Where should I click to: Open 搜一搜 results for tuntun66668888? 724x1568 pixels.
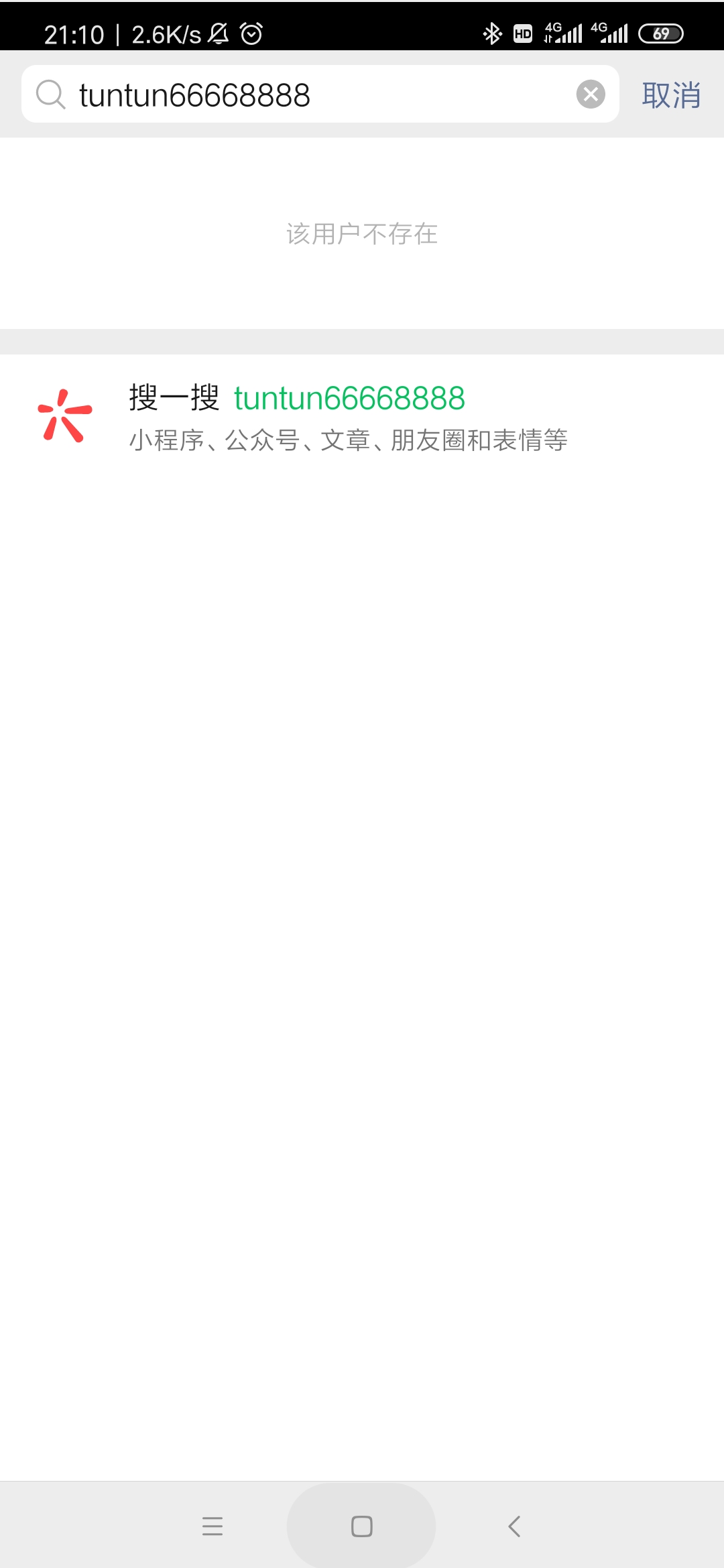pyautogui.click(x=349, y=417)
